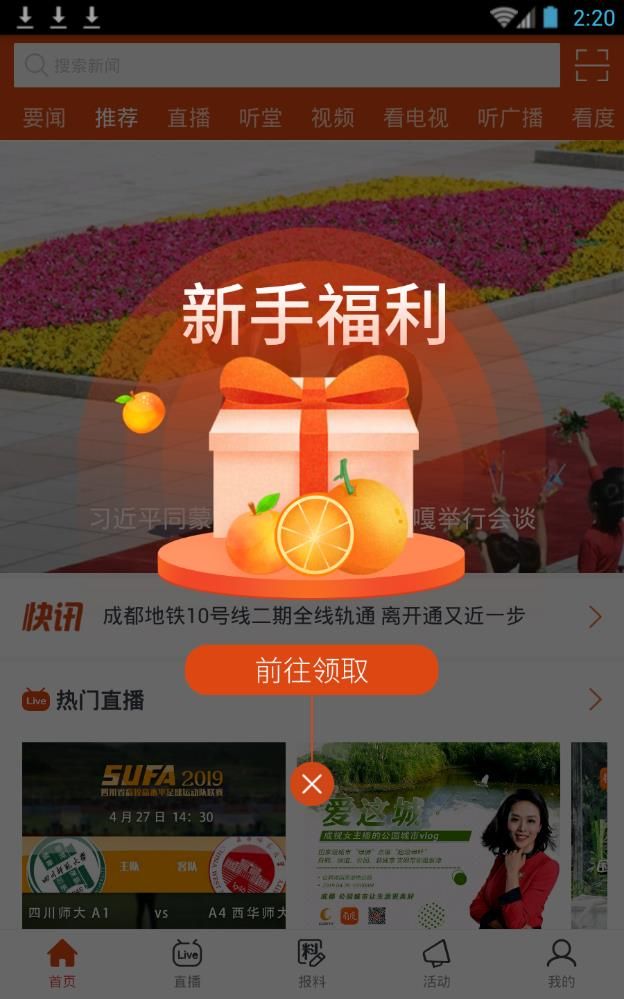Switch to the 看电视 tab
The width and height of the screenshot is (624, 999).
click(x=415, y=118)
